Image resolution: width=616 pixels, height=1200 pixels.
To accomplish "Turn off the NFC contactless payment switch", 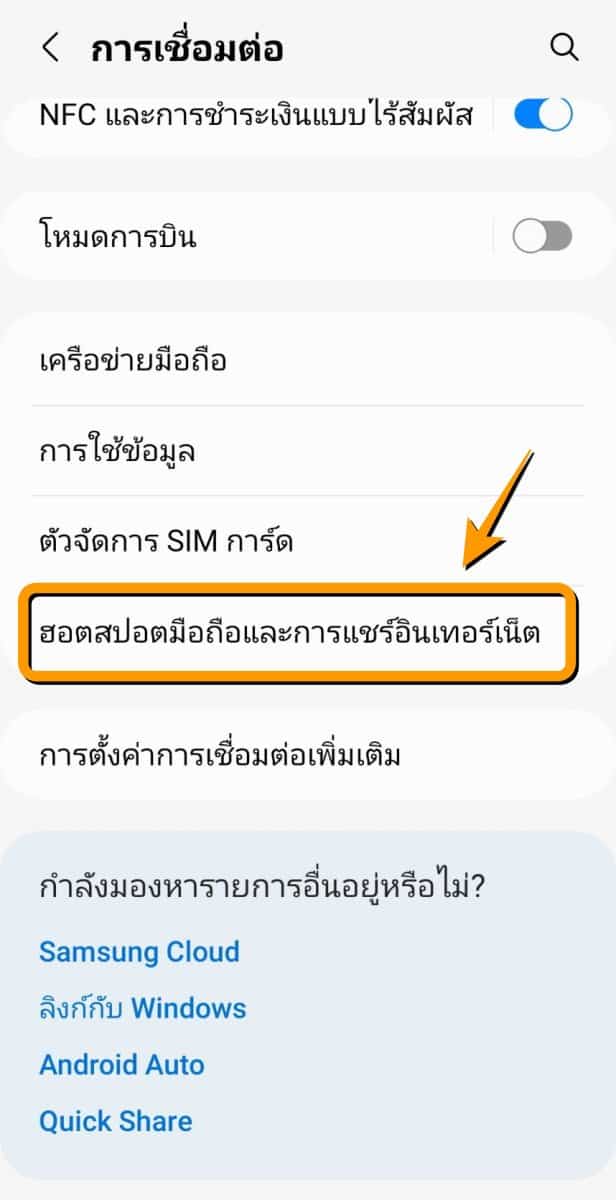I will [543, 114].
